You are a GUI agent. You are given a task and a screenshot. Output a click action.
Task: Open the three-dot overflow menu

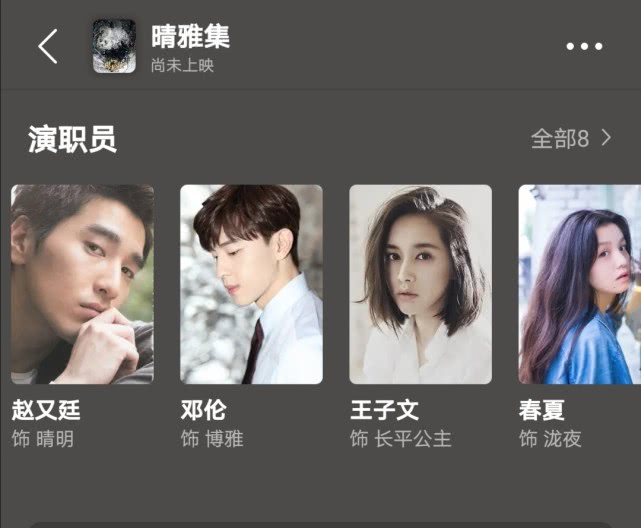[x=584, y=46]
